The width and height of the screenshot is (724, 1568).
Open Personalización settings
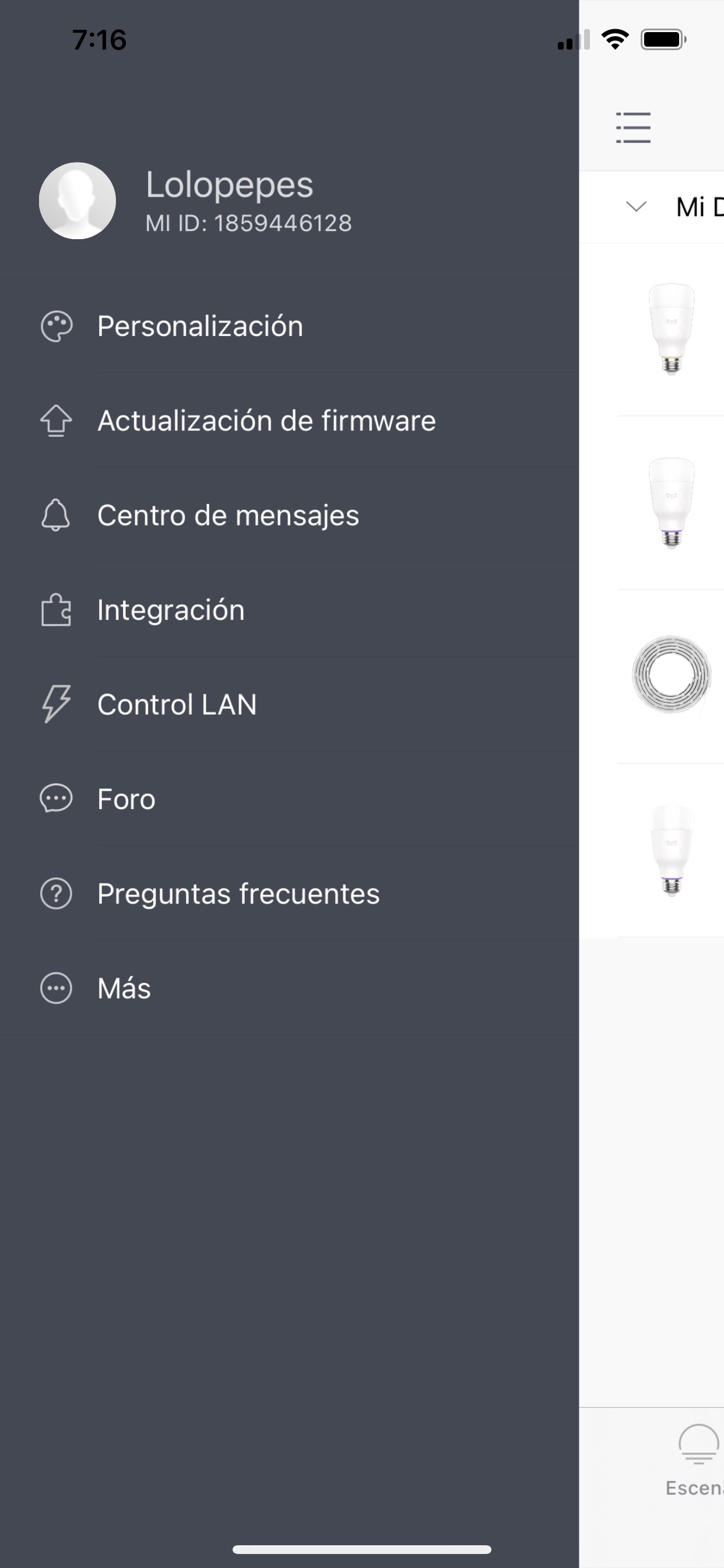click(200, 326)
